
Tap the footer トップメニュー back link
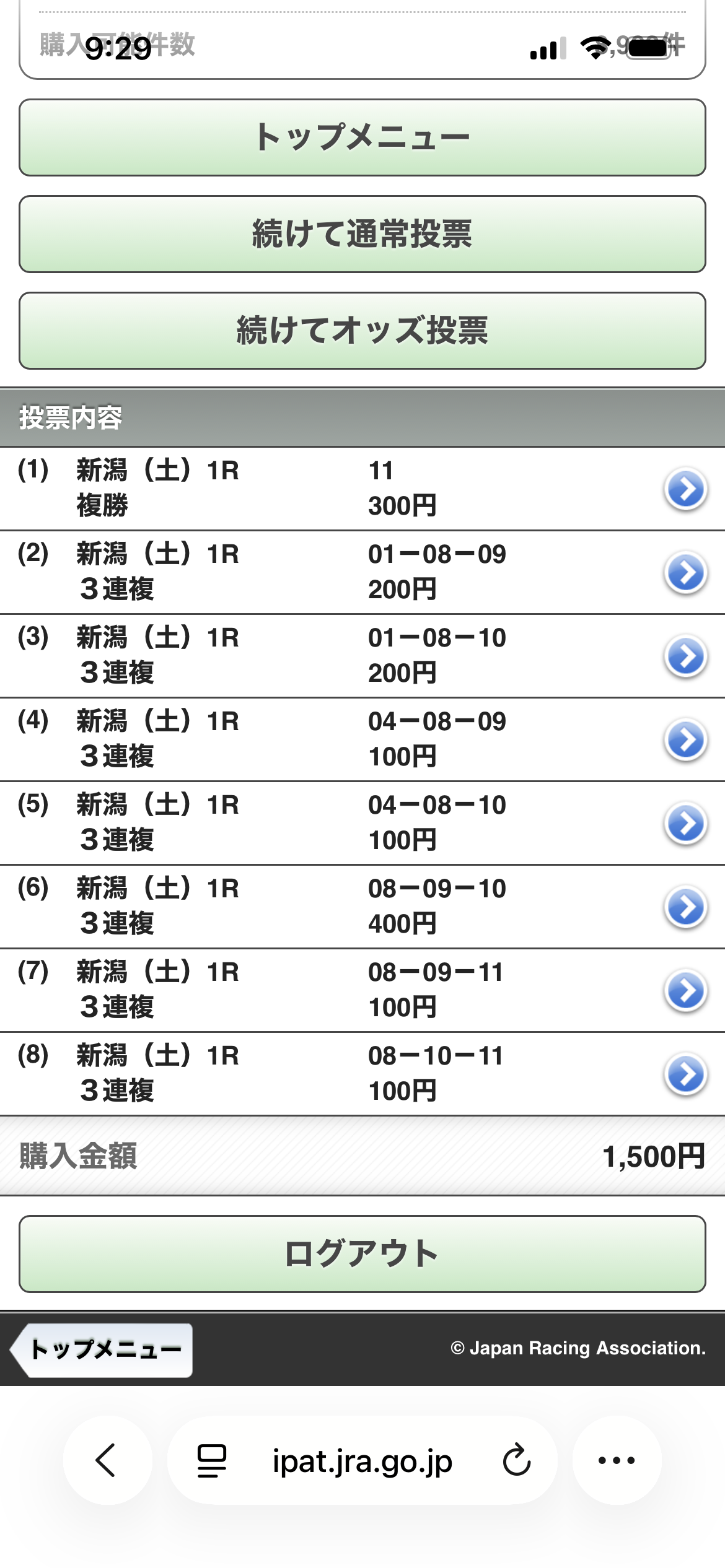[x=102, y=1350]
